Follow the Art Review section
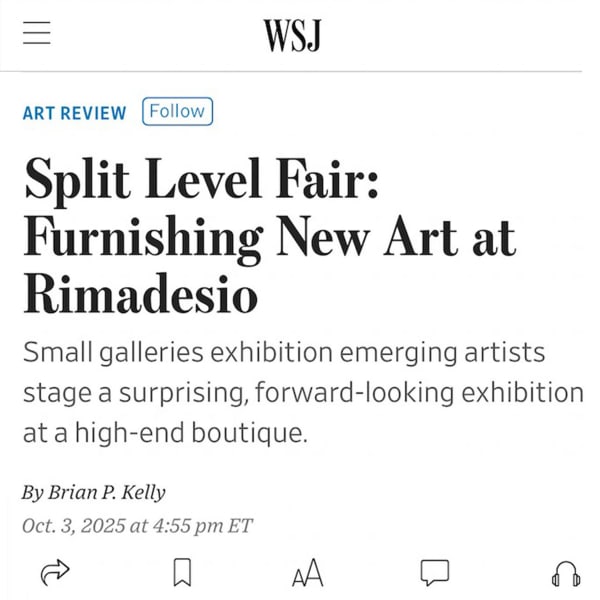Viewport: 600px width, 600px height. click(178, 111)
